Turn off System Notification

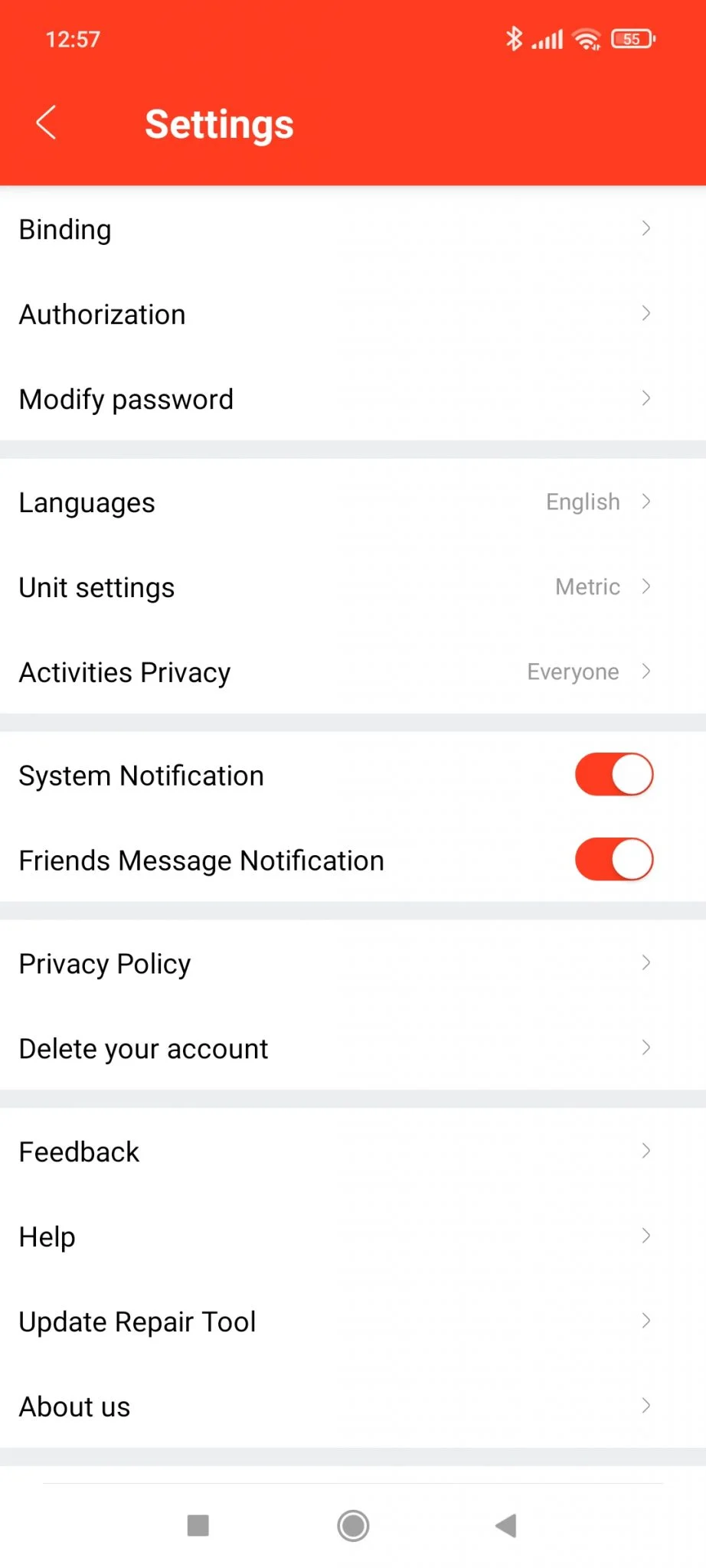click(x=613, y=775)
